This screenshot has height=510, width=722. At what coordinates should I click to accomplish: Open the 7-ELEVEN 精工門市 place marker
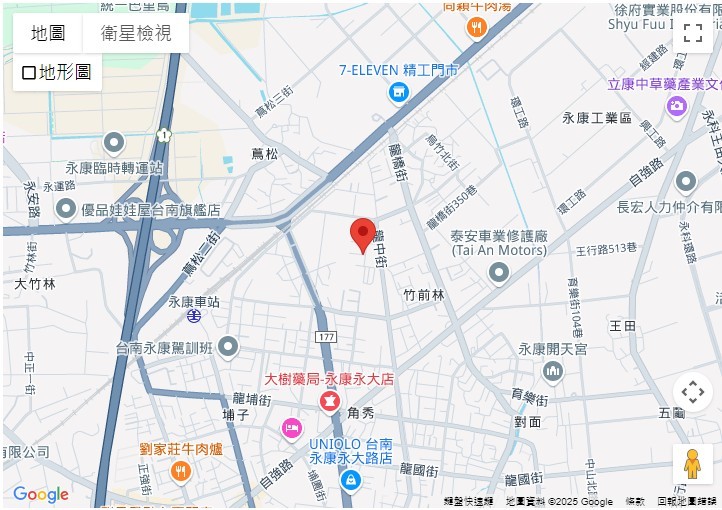(x=398, y=93)
